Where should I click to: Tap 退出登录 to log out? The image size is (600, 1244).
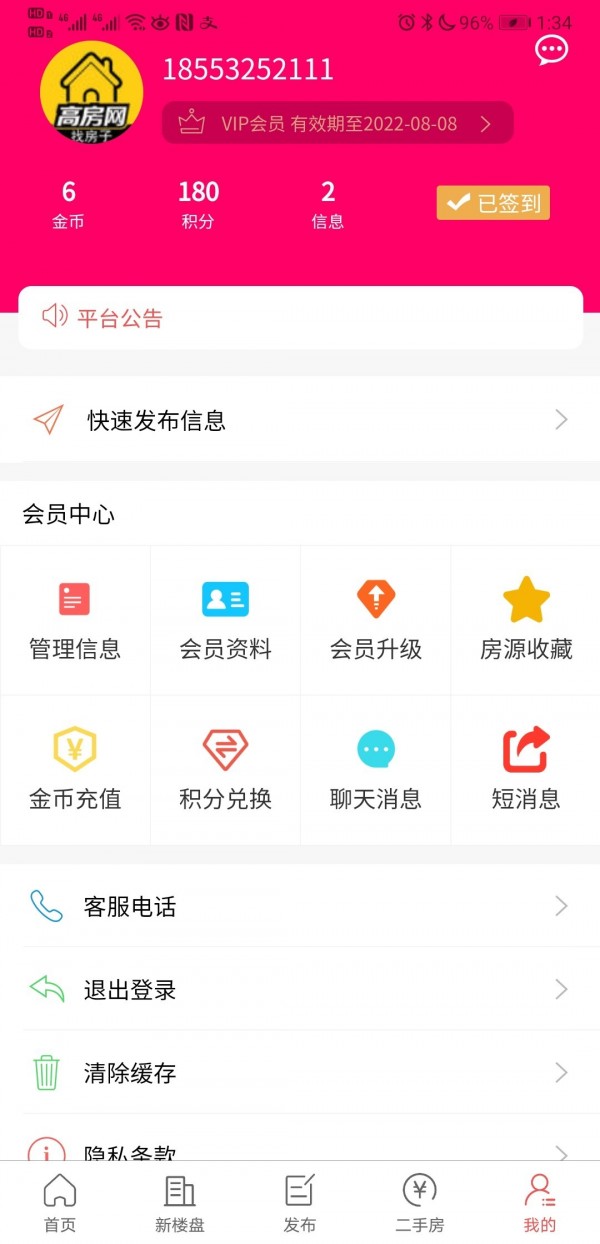(x=300, y=990)
